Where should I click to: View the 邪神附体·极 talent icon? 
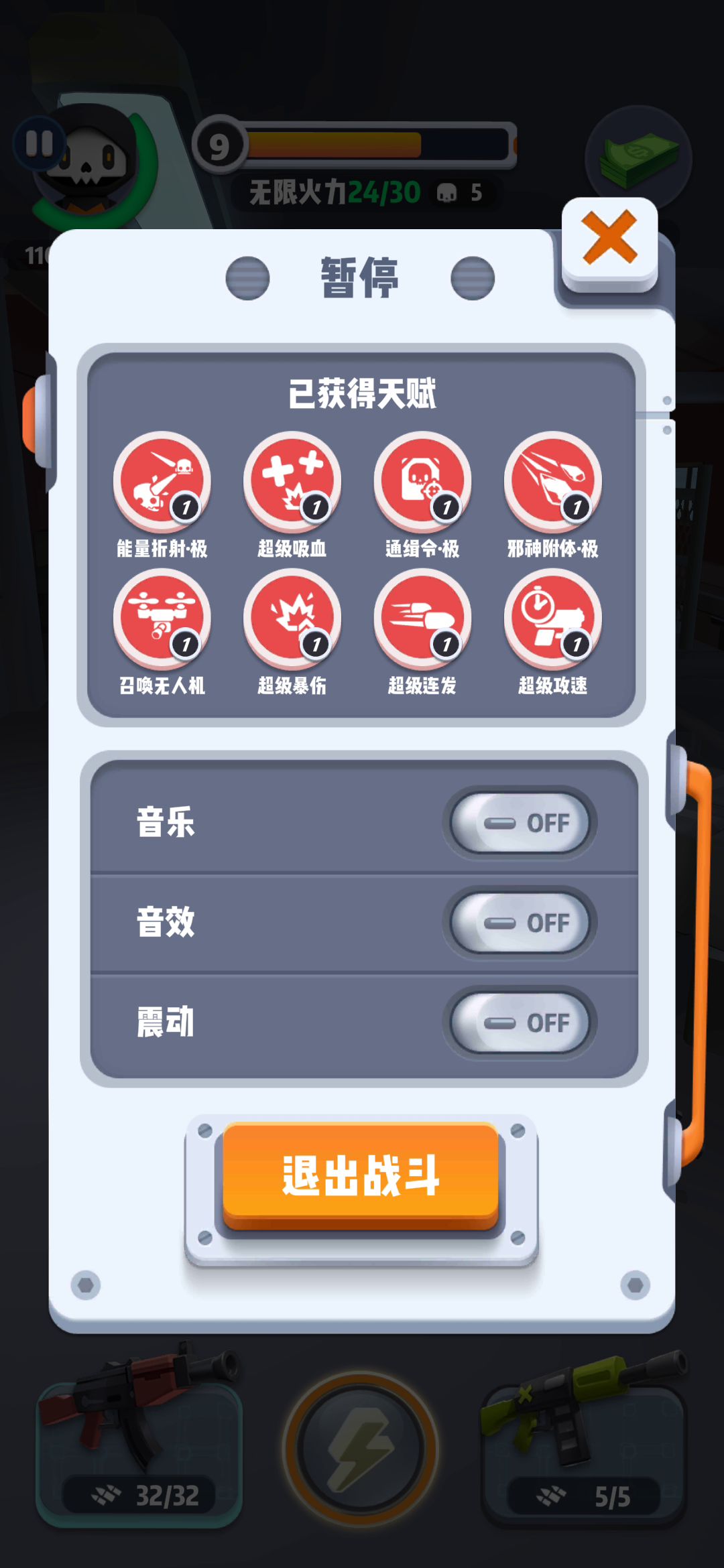[552, 481]
